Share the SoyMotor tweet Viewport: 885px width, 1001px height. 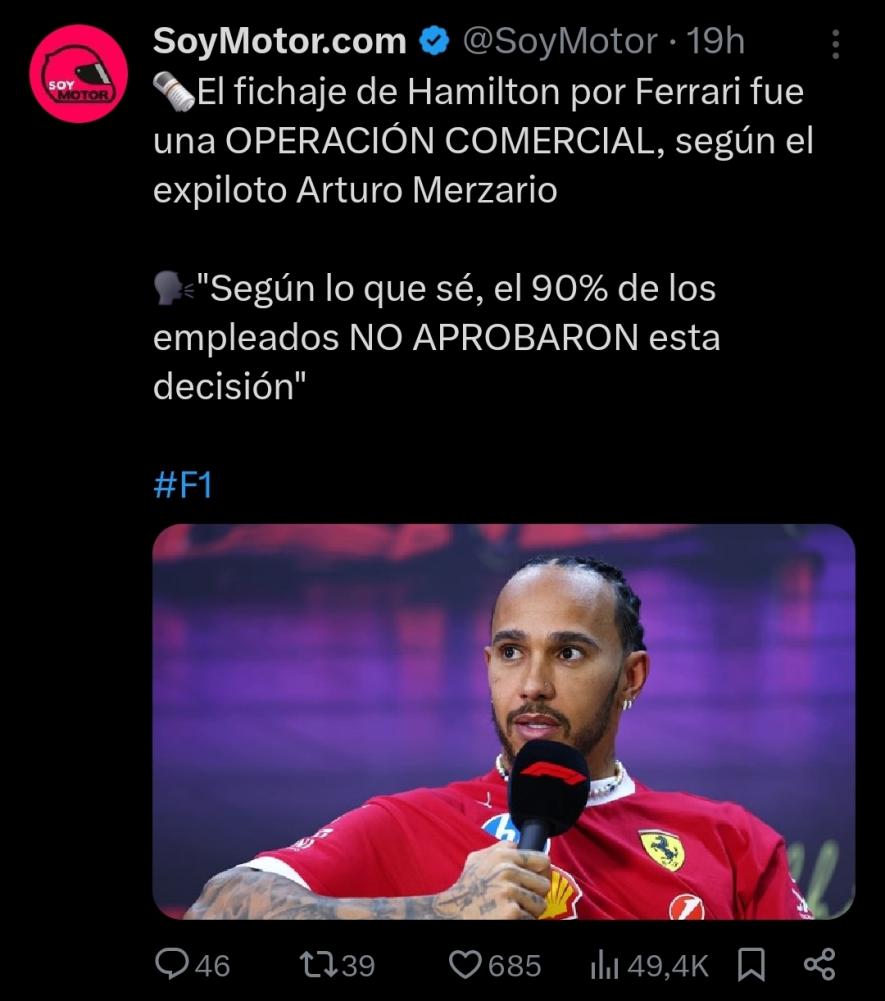pos(819,964)
